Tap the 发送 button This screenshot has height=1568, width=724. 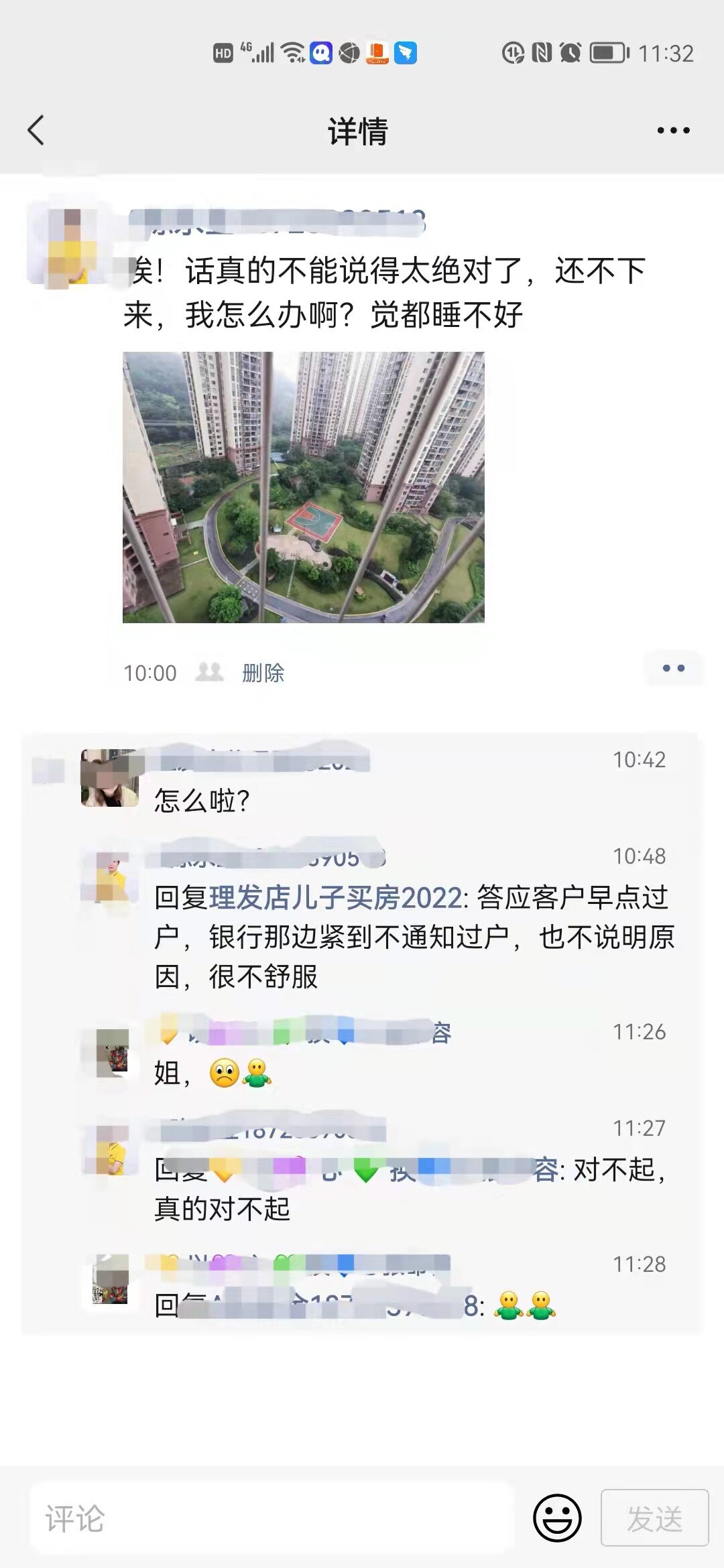point(654,1518)
